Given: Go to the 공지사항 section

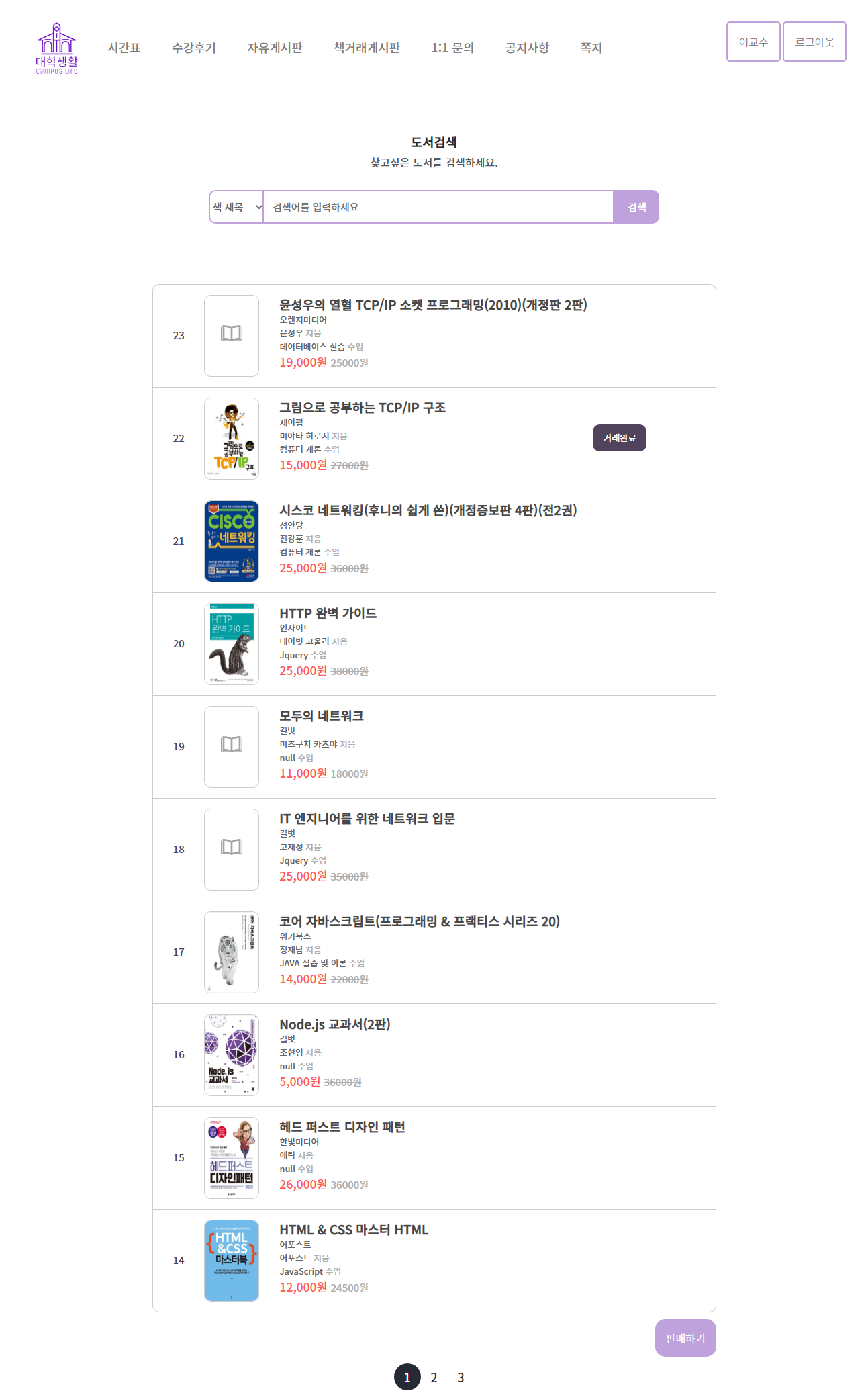Looking at the screenshot, I should point(528,48).
